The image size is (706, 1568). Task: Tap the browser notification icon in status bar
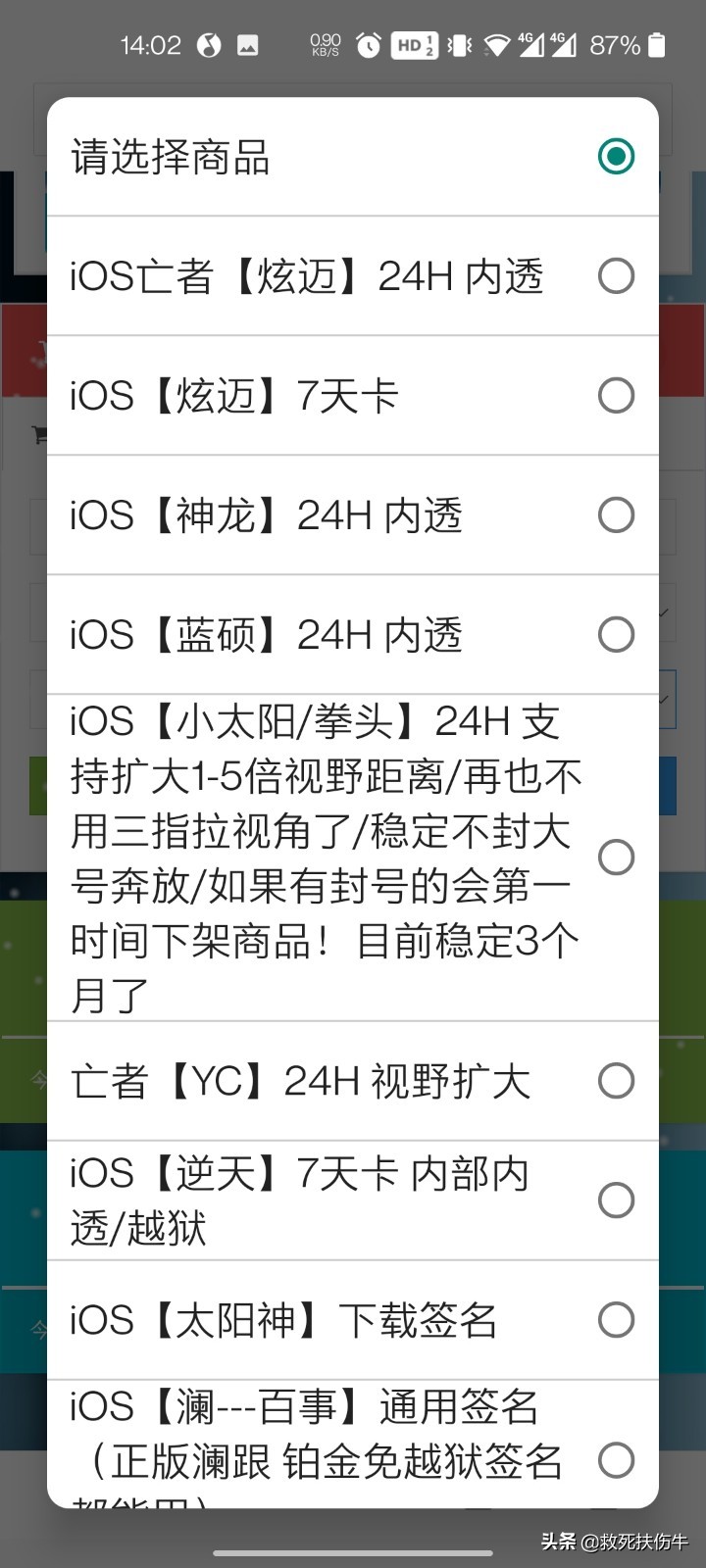[209, 45]
